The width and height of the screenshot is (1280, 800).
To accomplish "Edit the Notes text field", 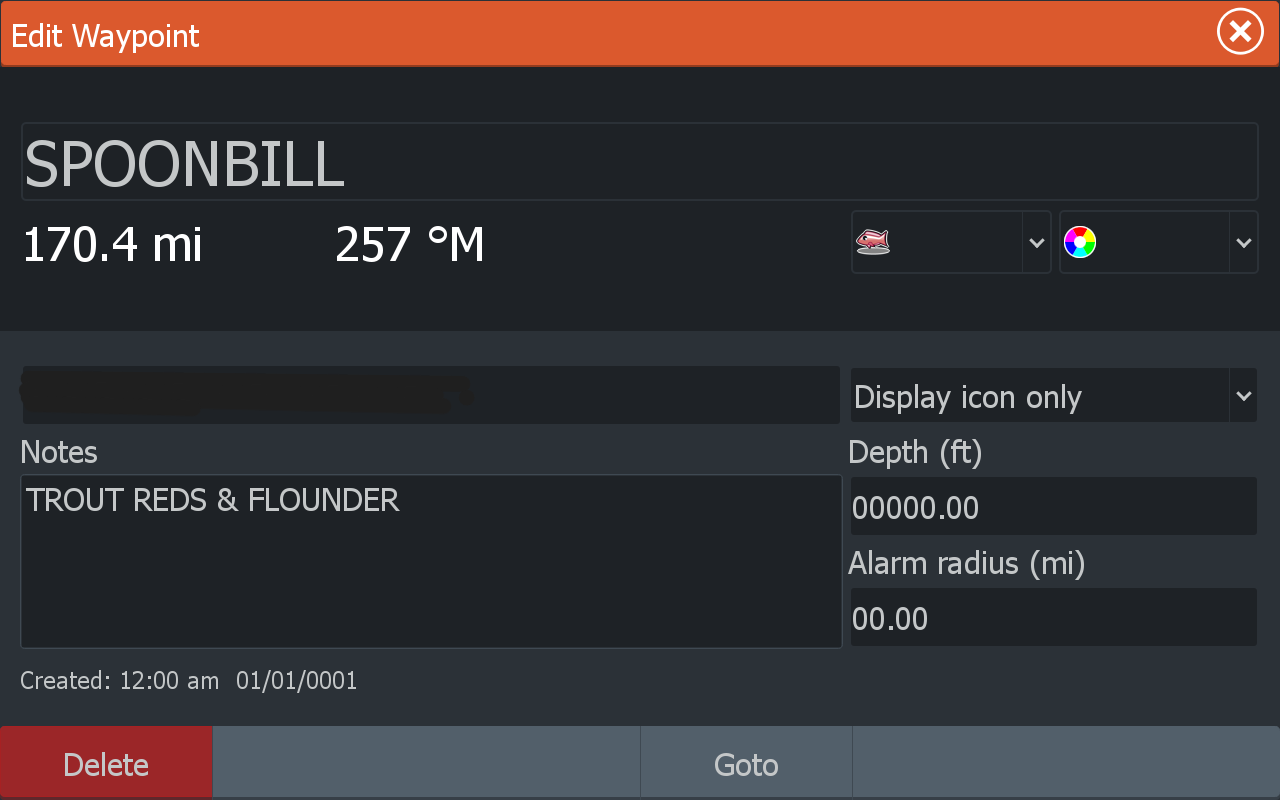I will tap(430, 561).
